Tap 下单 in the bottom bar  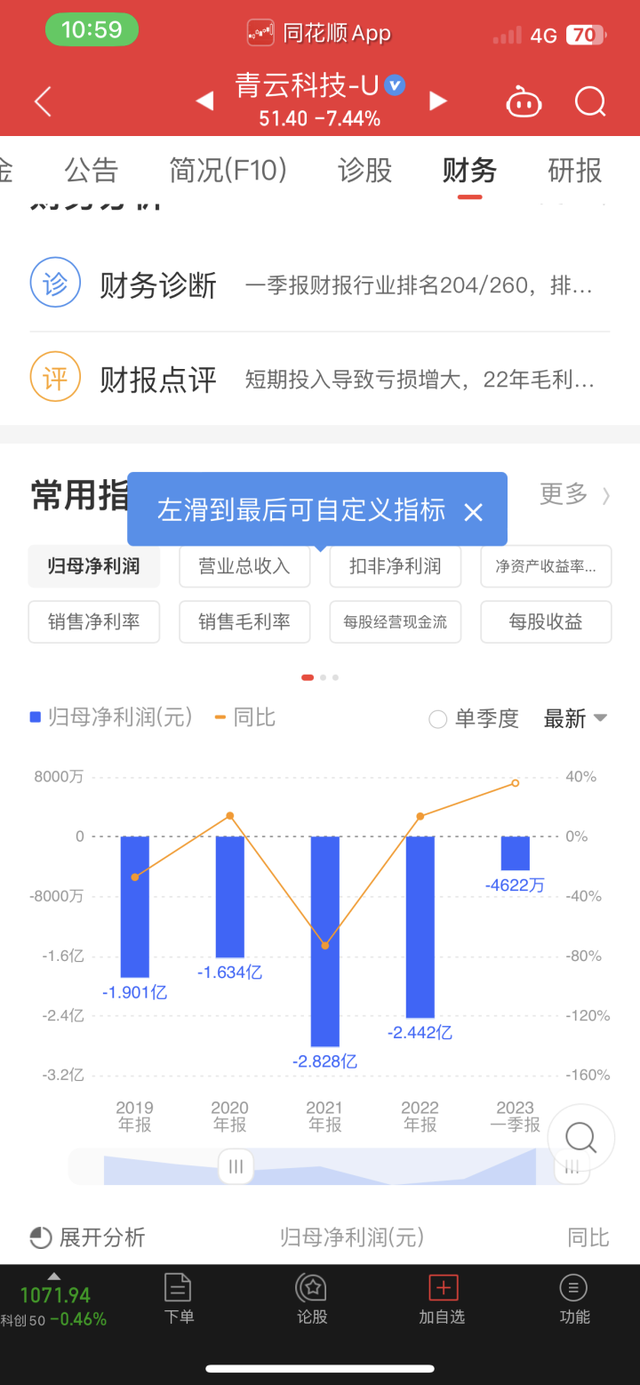pyautogui.click(x=179, y=1299)
